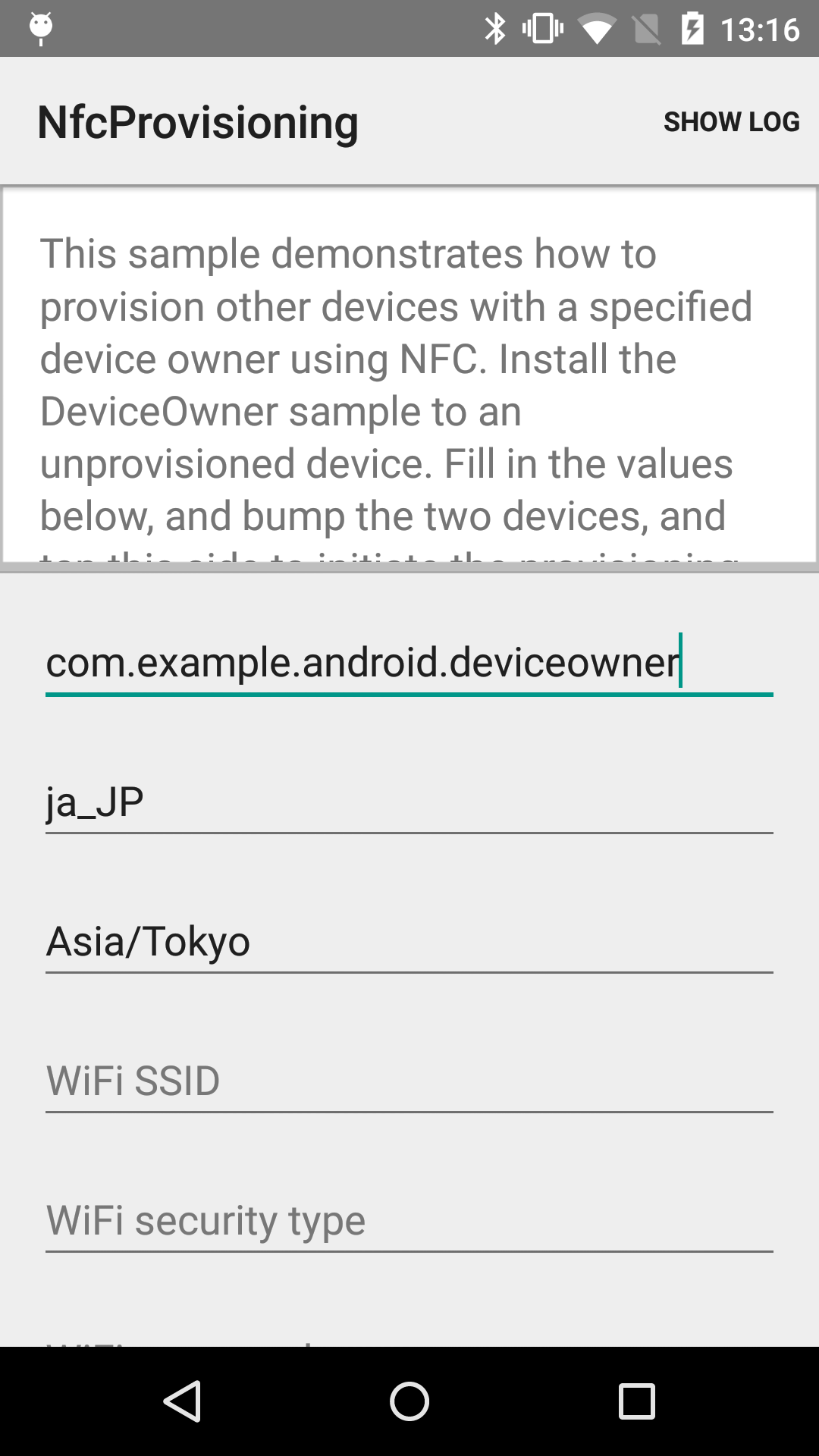Select the Asia/Tokyo timezone field
Image resolution: width=819 pixels, height=1456 pixels.
408,941
